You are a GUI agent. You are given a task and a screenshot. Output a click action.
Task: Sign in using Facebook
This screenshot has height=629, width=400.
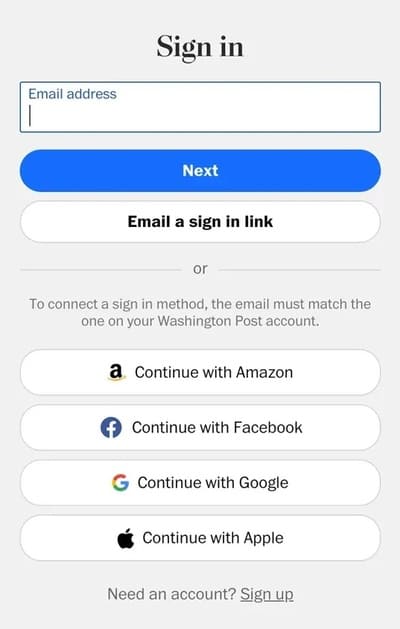point(200,428)
